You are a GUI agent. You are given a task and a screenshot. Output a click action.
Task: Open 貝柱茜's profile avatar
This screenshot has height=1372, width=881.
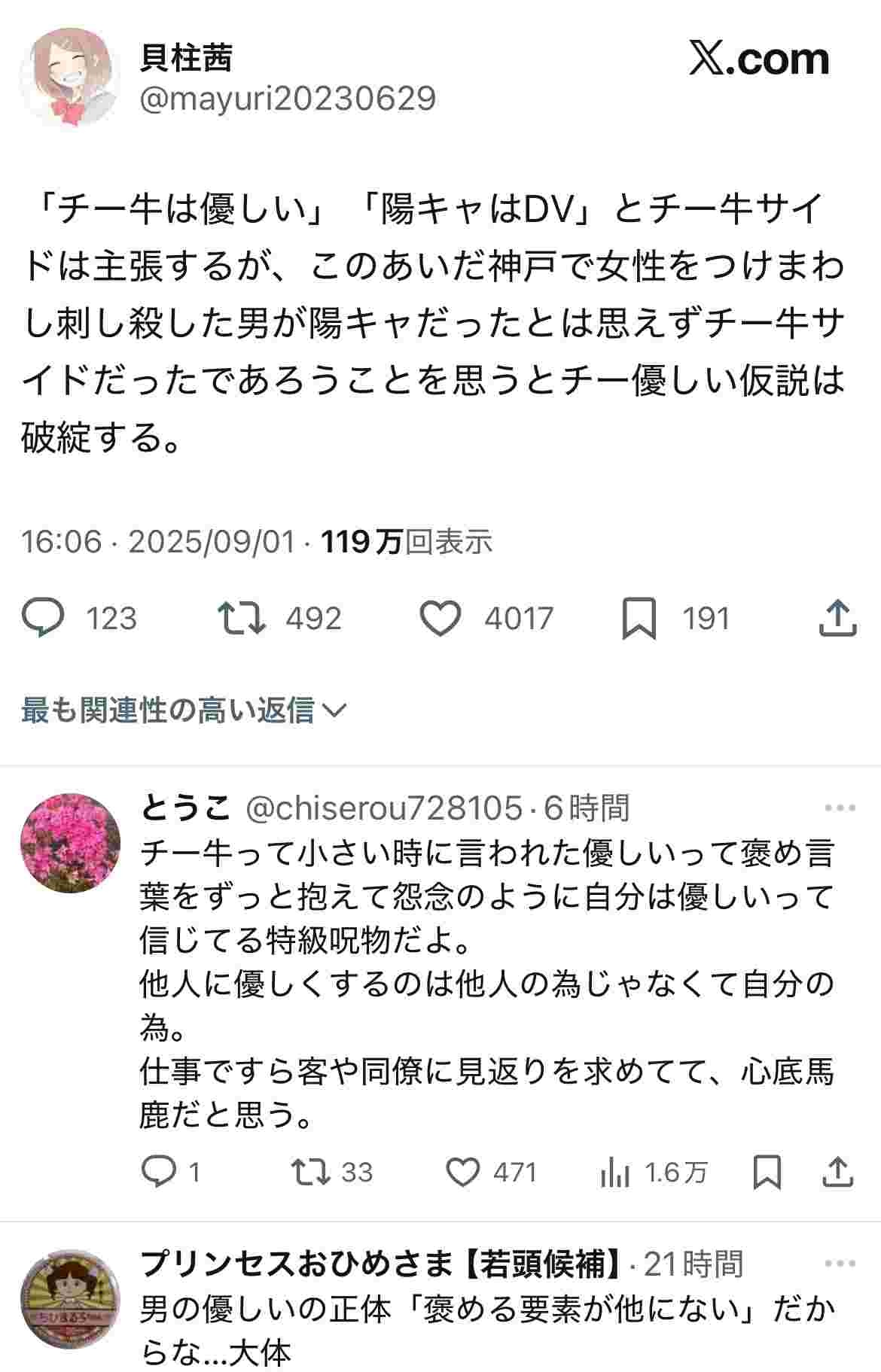point(69,78)
